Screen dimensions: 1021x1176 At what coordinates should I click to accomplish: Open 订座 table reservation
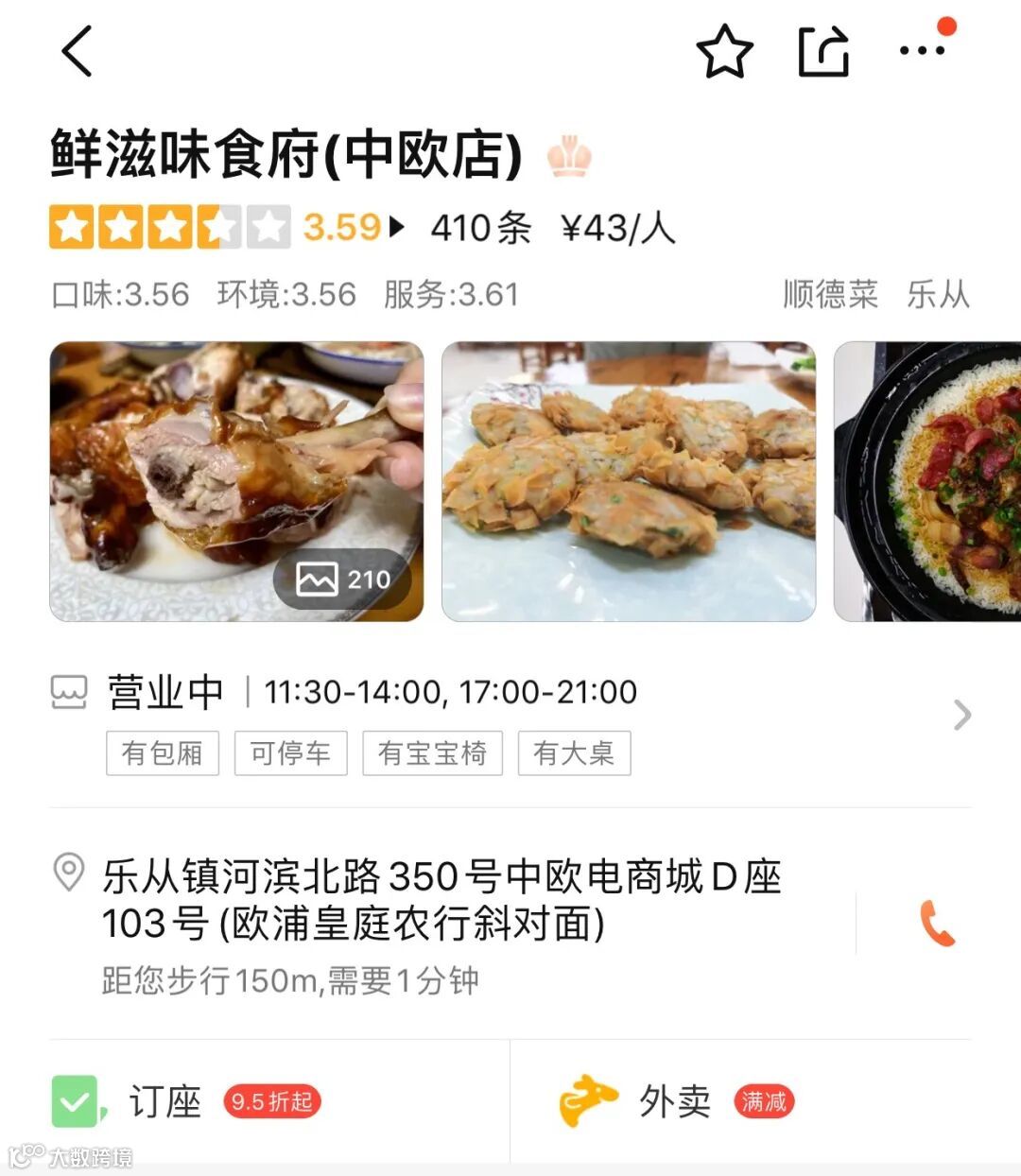coord(165,1102)
